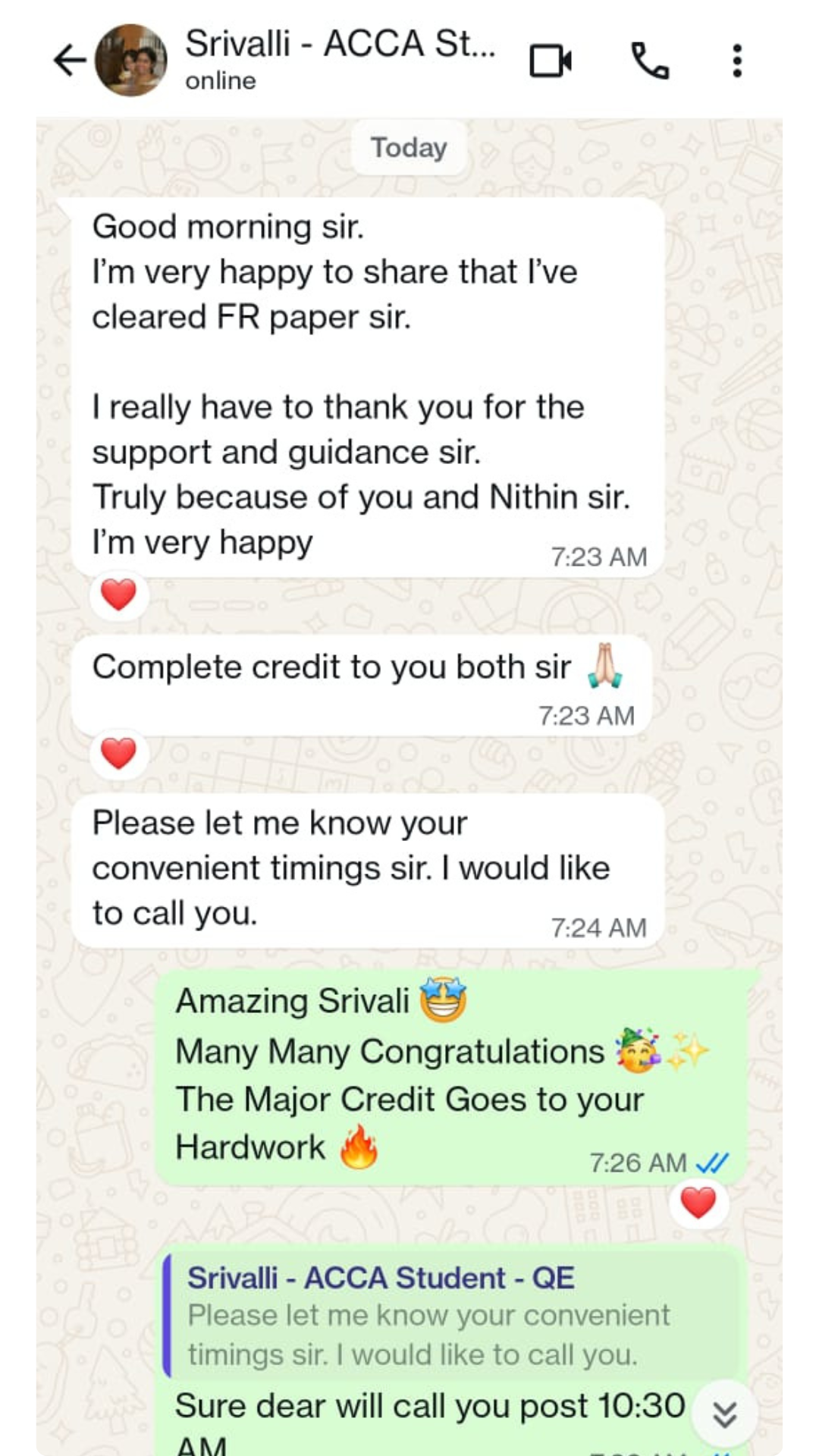Screen dimensions: 819x1456
Task: Open Srivalli - ACCA contact info
Action: tap(340, 58)
